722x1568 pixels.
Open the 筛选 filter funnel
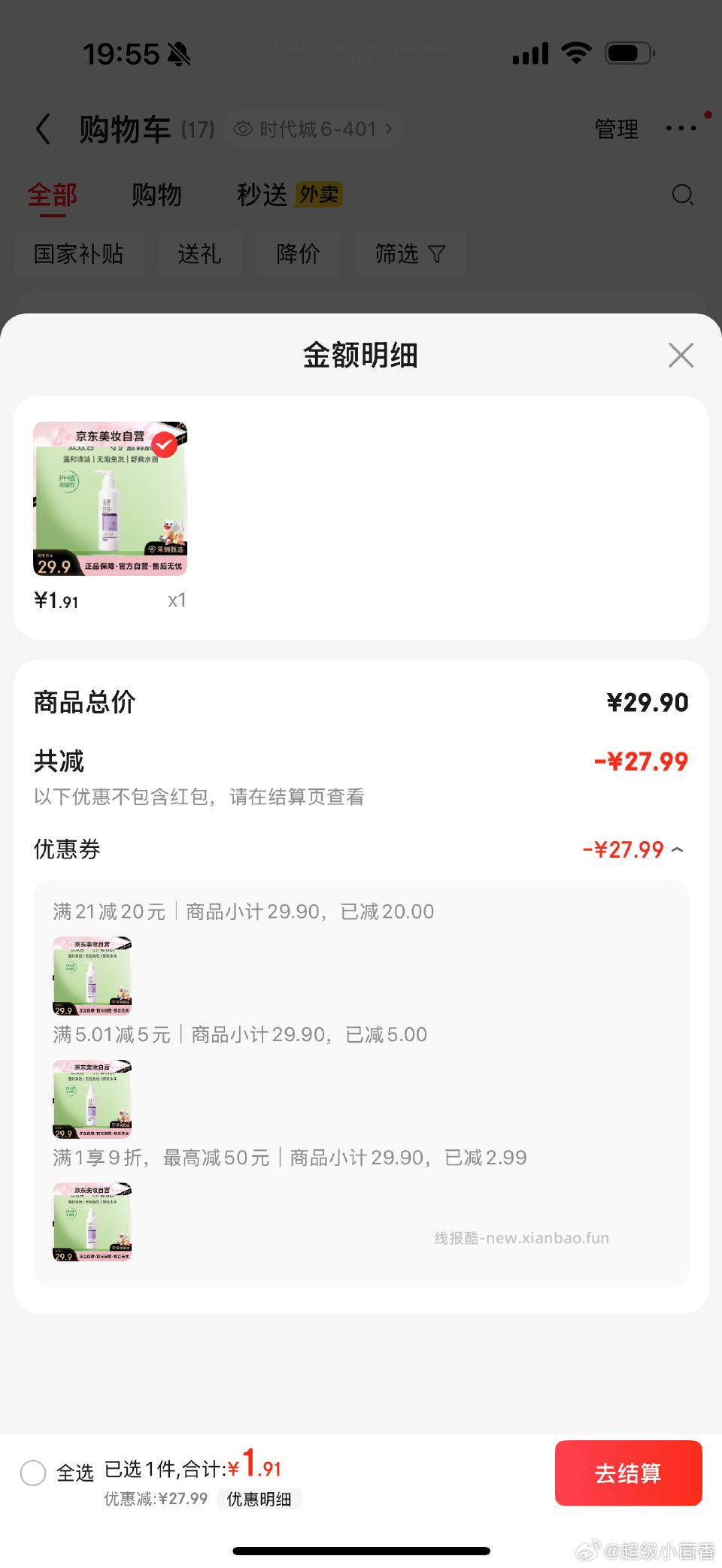[410, 254]
